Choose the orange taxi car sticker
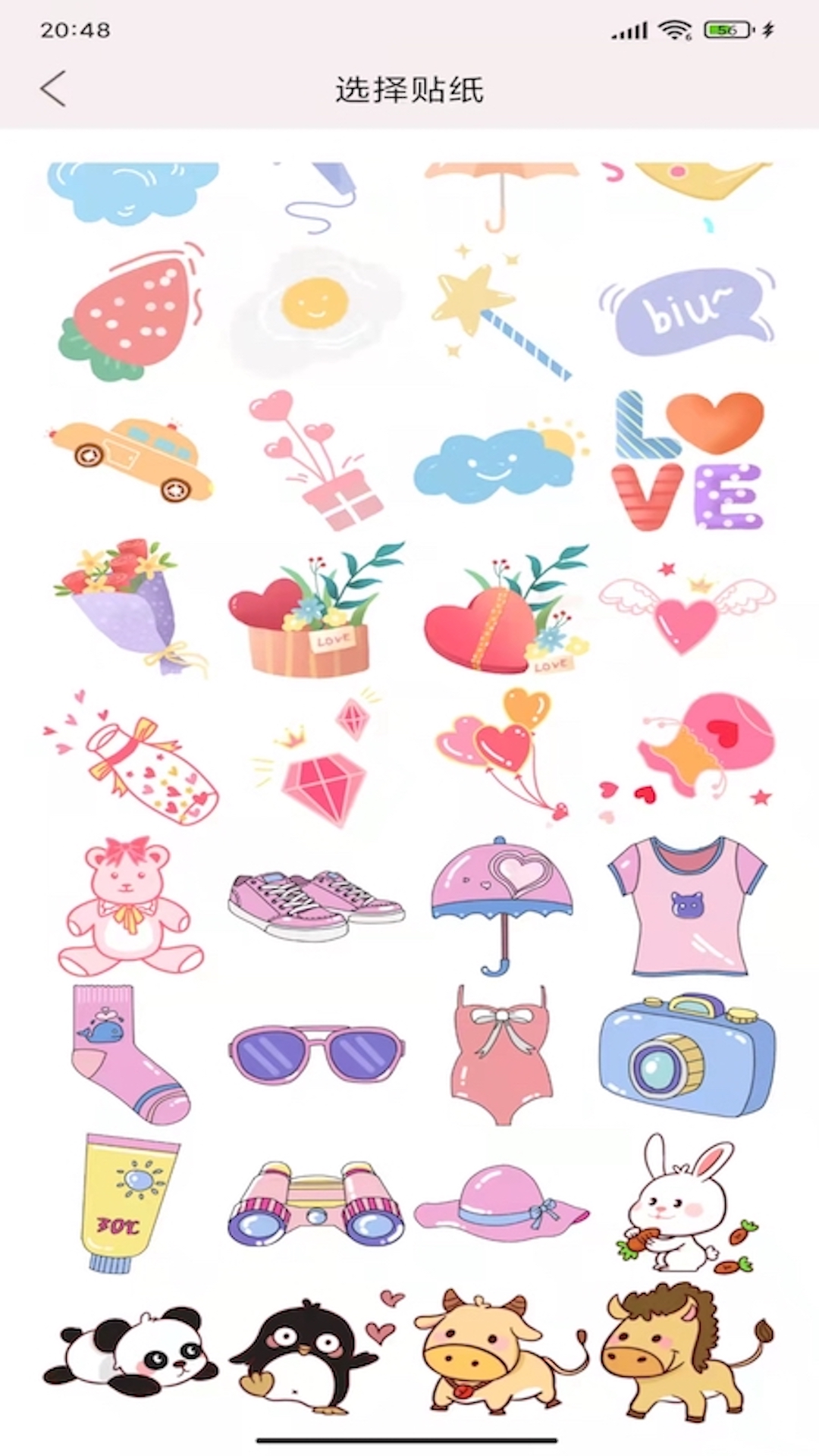 click(130, 460)
